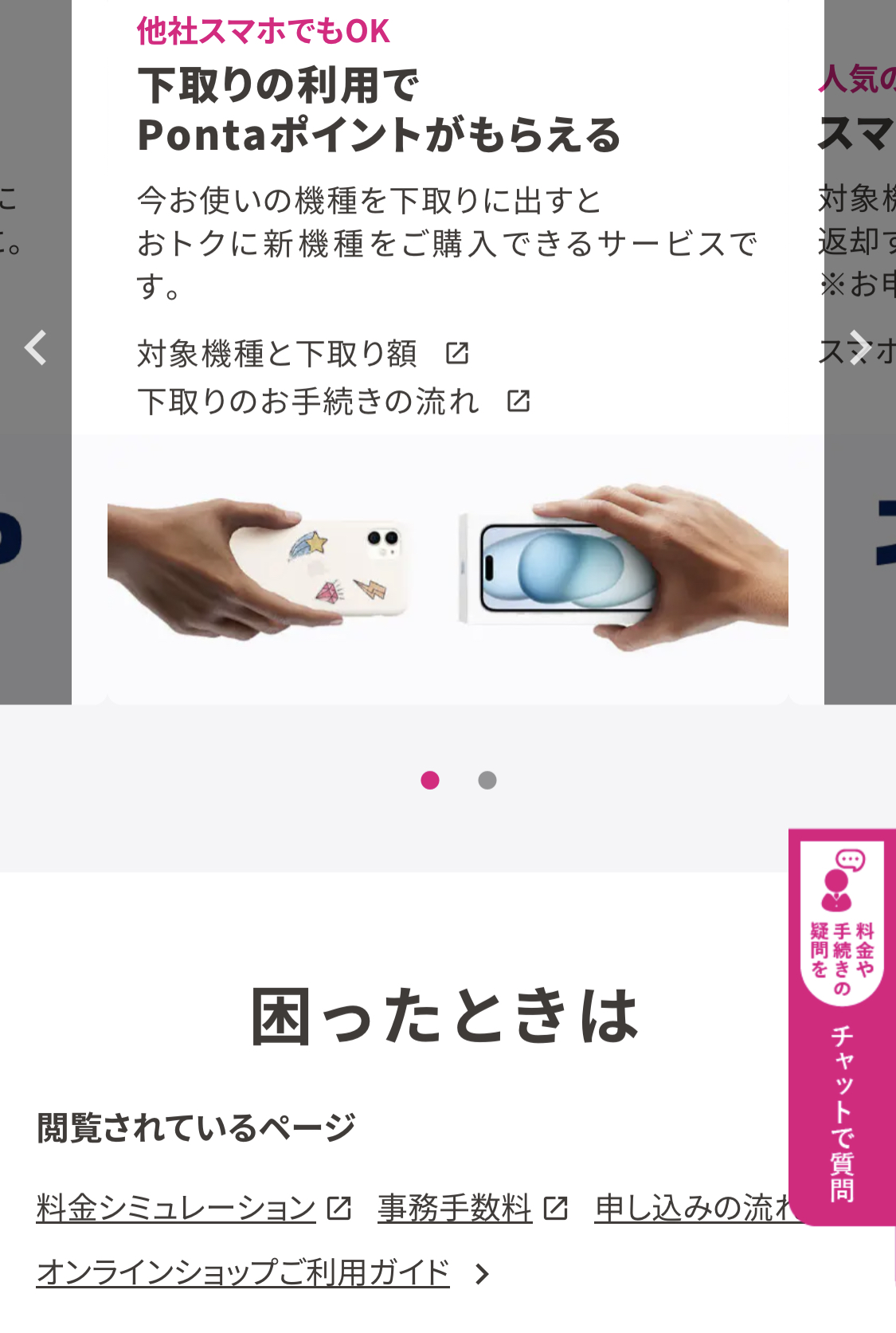The image size is (896, 1333).
Task: Open 下取りのお手続きの流れ link
Action: tap(333, 401)
